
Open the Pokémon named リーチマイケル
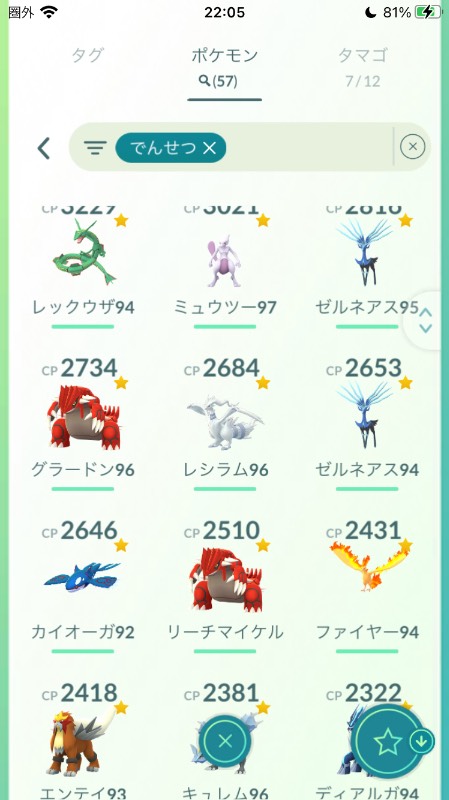click(x=224, y=587)
